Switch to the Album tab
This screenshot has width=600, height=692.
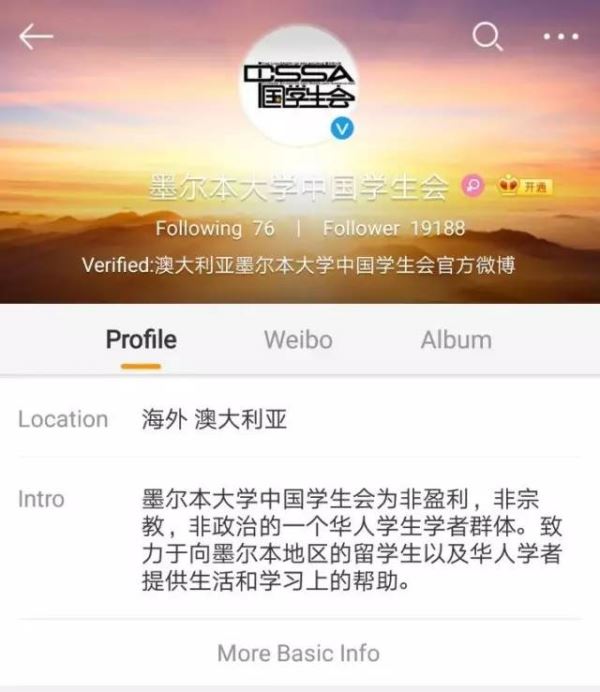pyautogui.click(x=456, y=339)
